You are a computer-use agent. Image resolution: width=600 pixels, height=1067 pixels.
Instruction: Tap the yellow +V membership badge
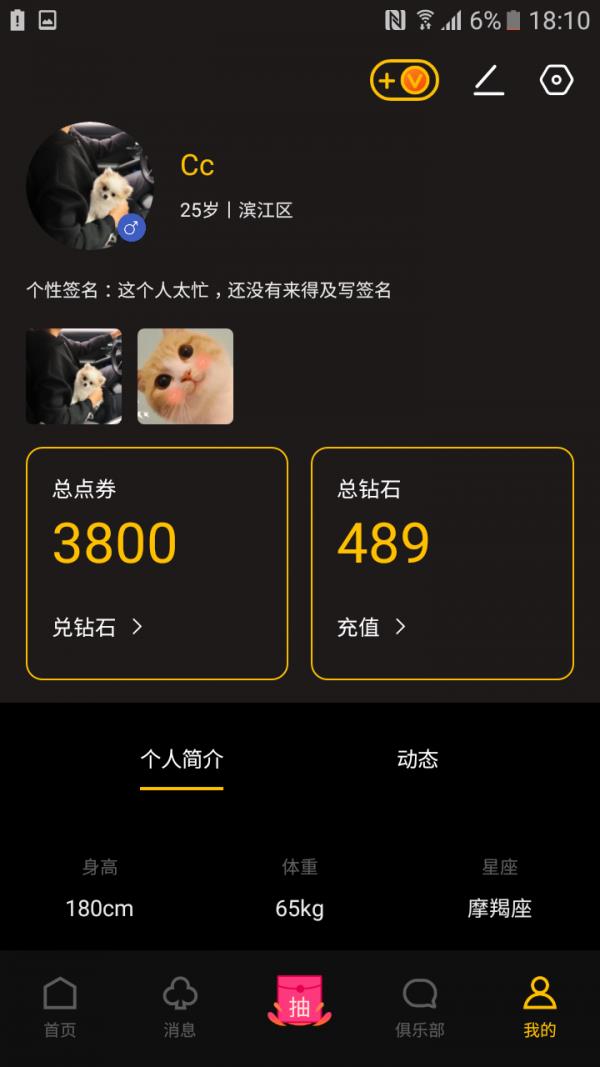tap(404, 80)
